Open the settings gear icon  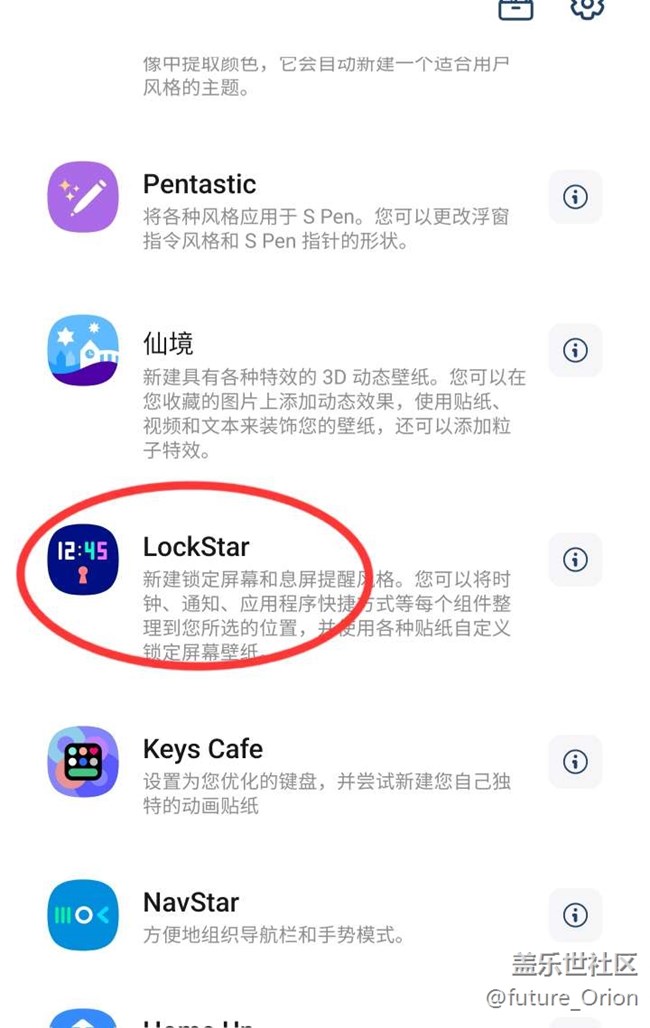pos(588,8)
